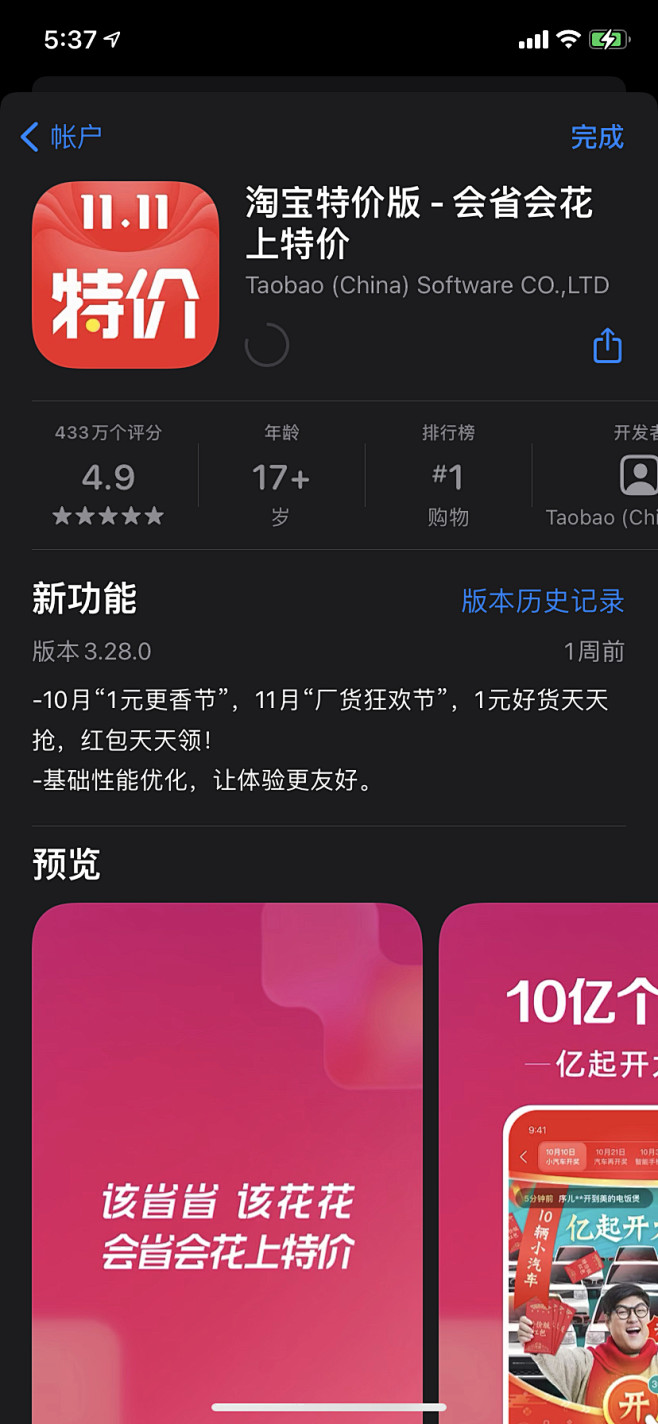Share the 淘宝特价版 app
This screenshot has height=1424, width=658.
[608, 345]
